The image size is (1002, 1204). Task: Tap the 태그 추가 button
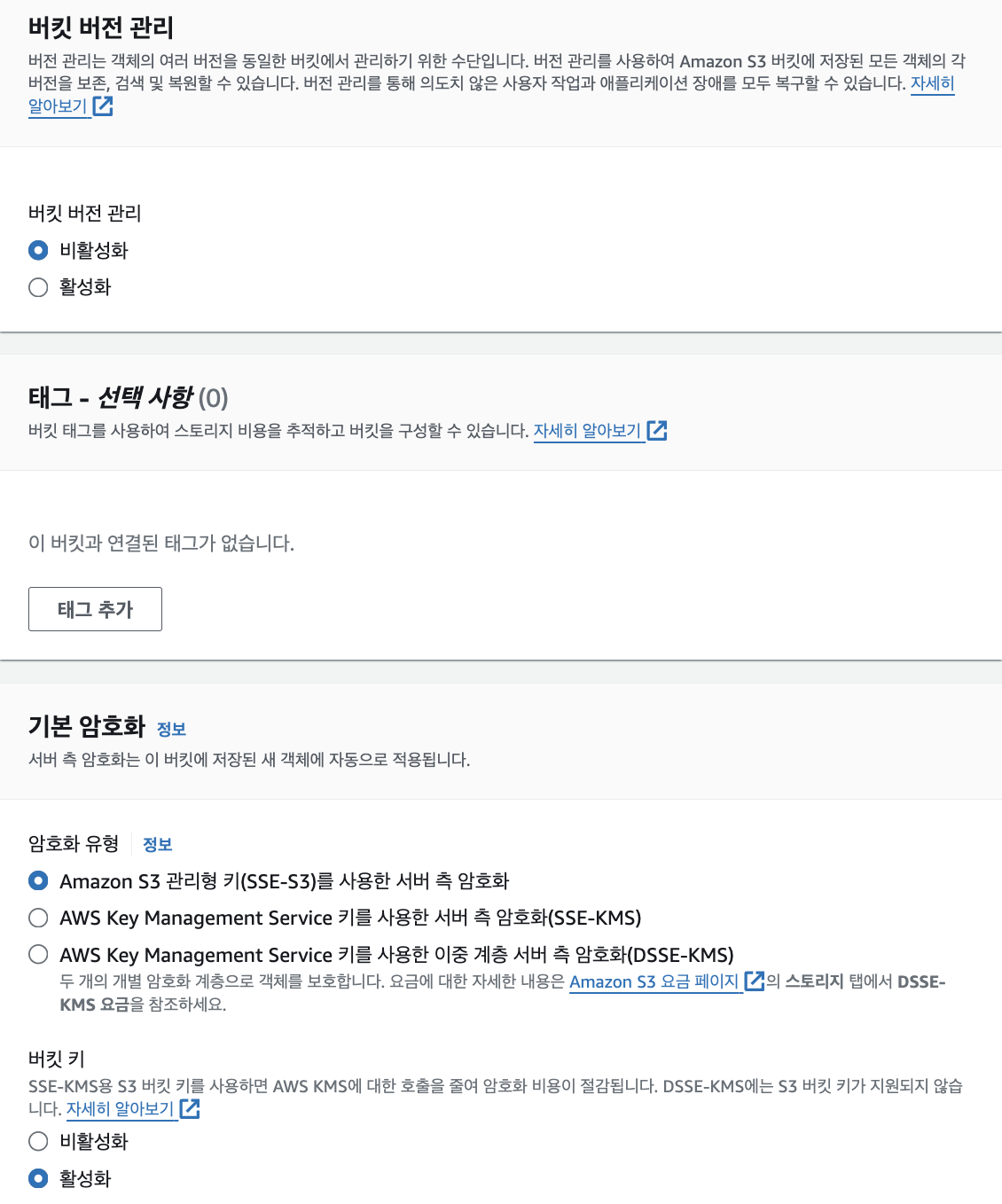pyautogui.click(x=95, y=609)
